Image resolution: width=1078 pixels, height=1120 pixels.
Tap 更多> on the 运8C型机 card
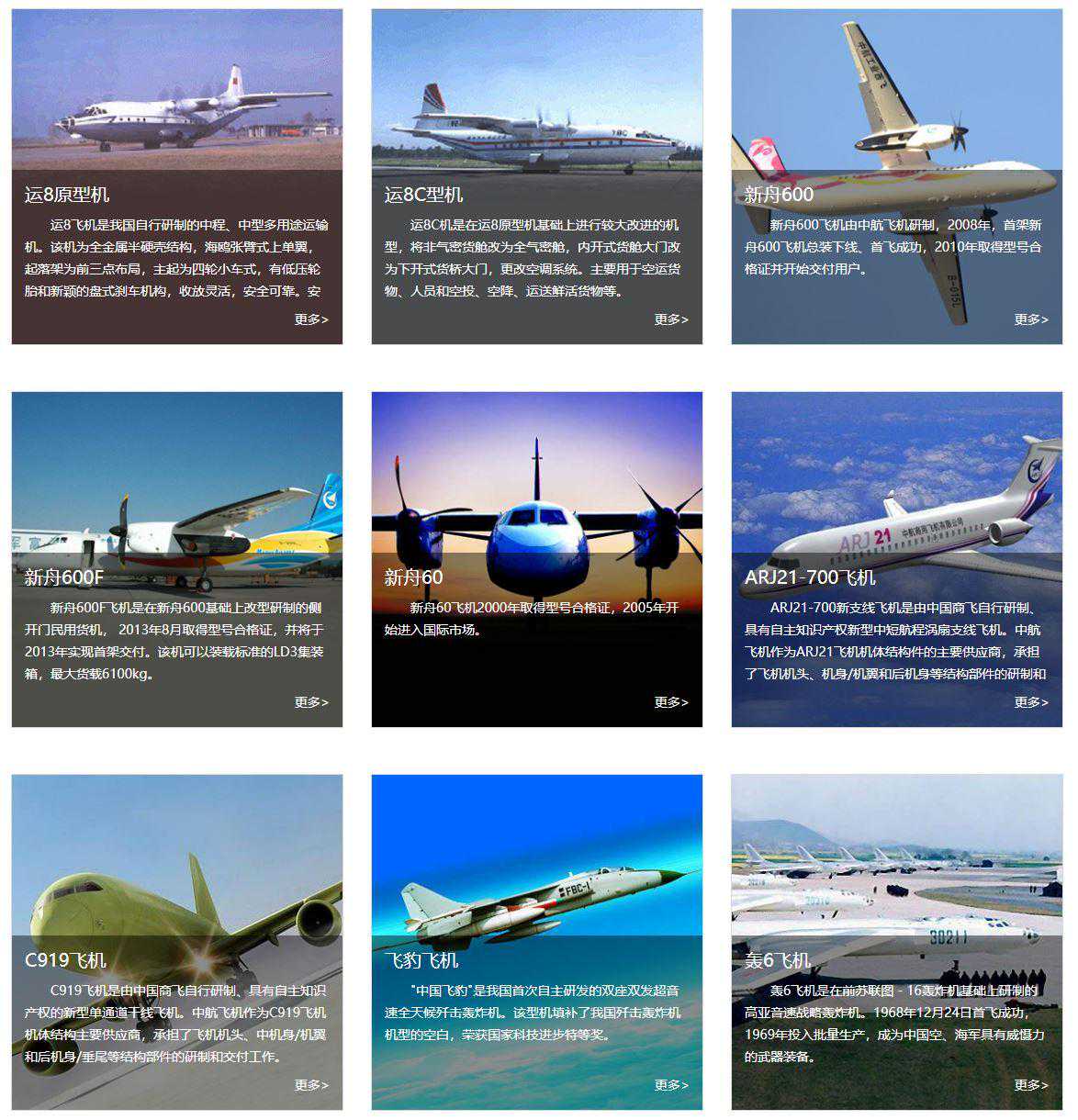tap(671, 319)
